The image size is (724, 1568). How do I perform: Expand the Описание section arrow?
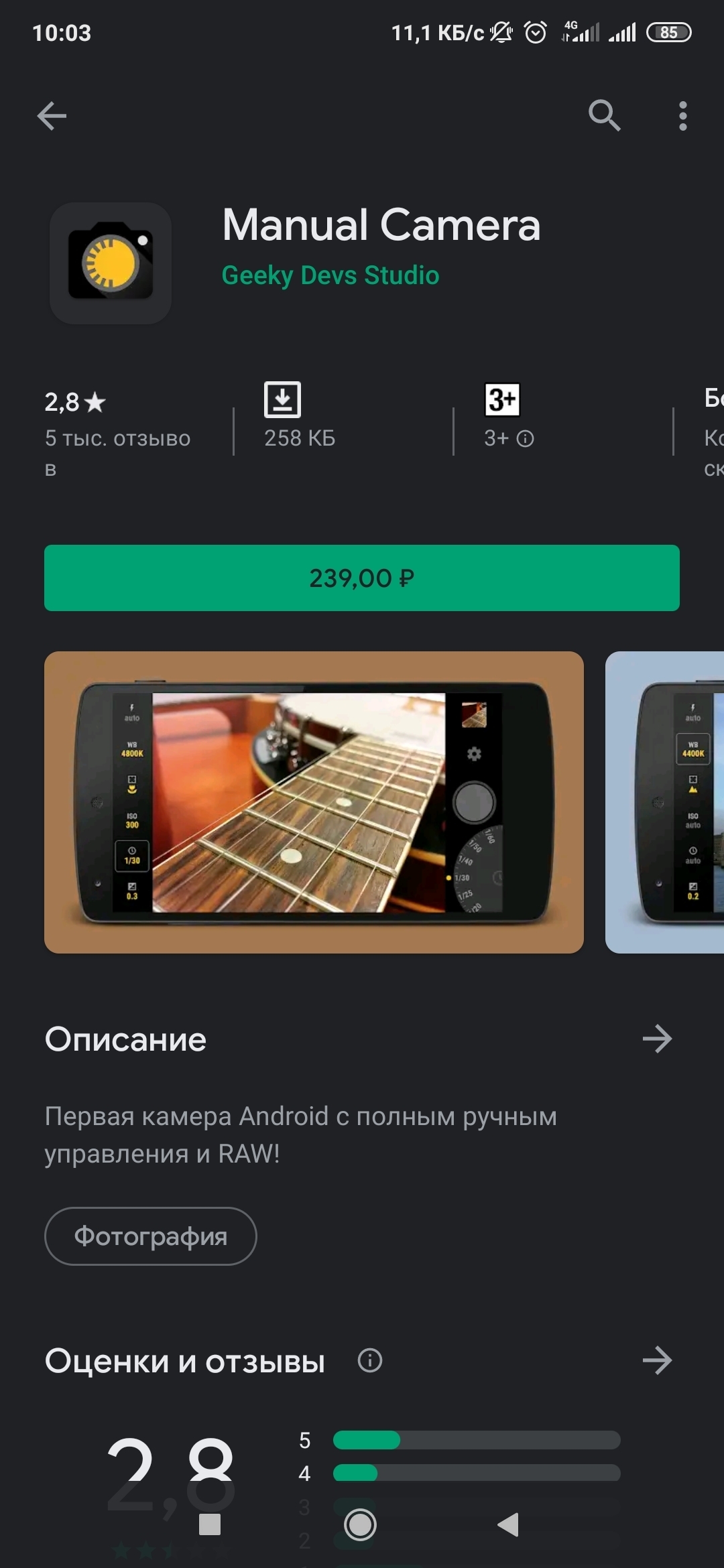click(x=657, y=1039)
